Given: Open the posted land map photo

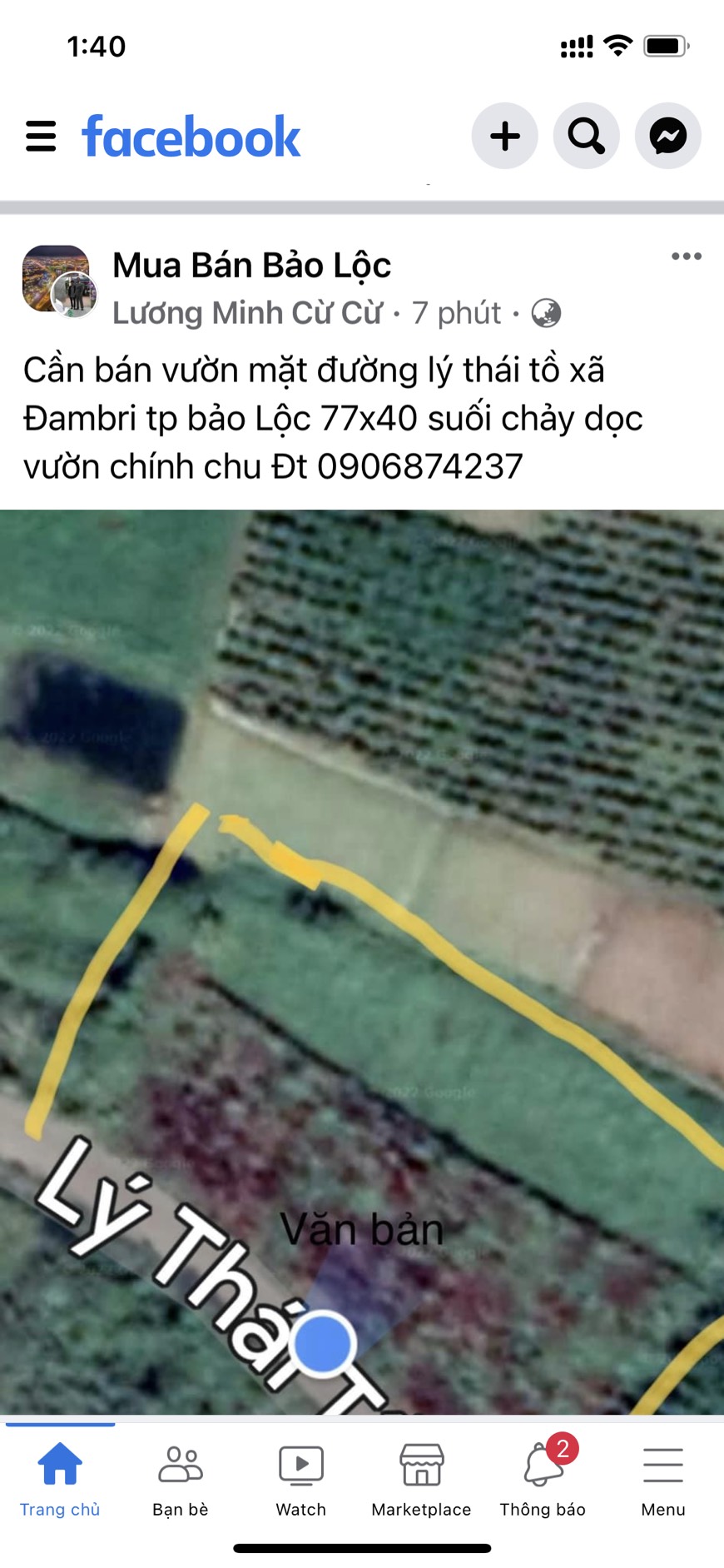Looking at the screenshot, I should click(x=362, y=962).
